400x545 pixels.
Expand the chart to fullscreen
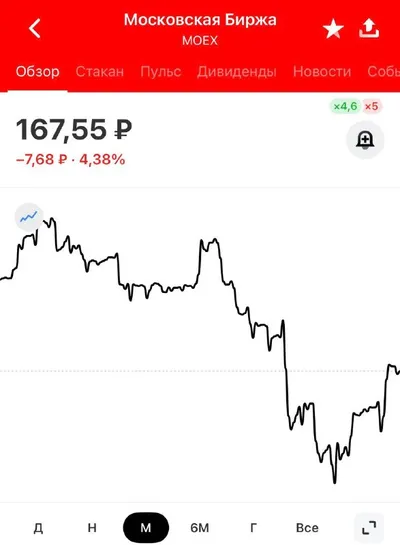(369, 528)
